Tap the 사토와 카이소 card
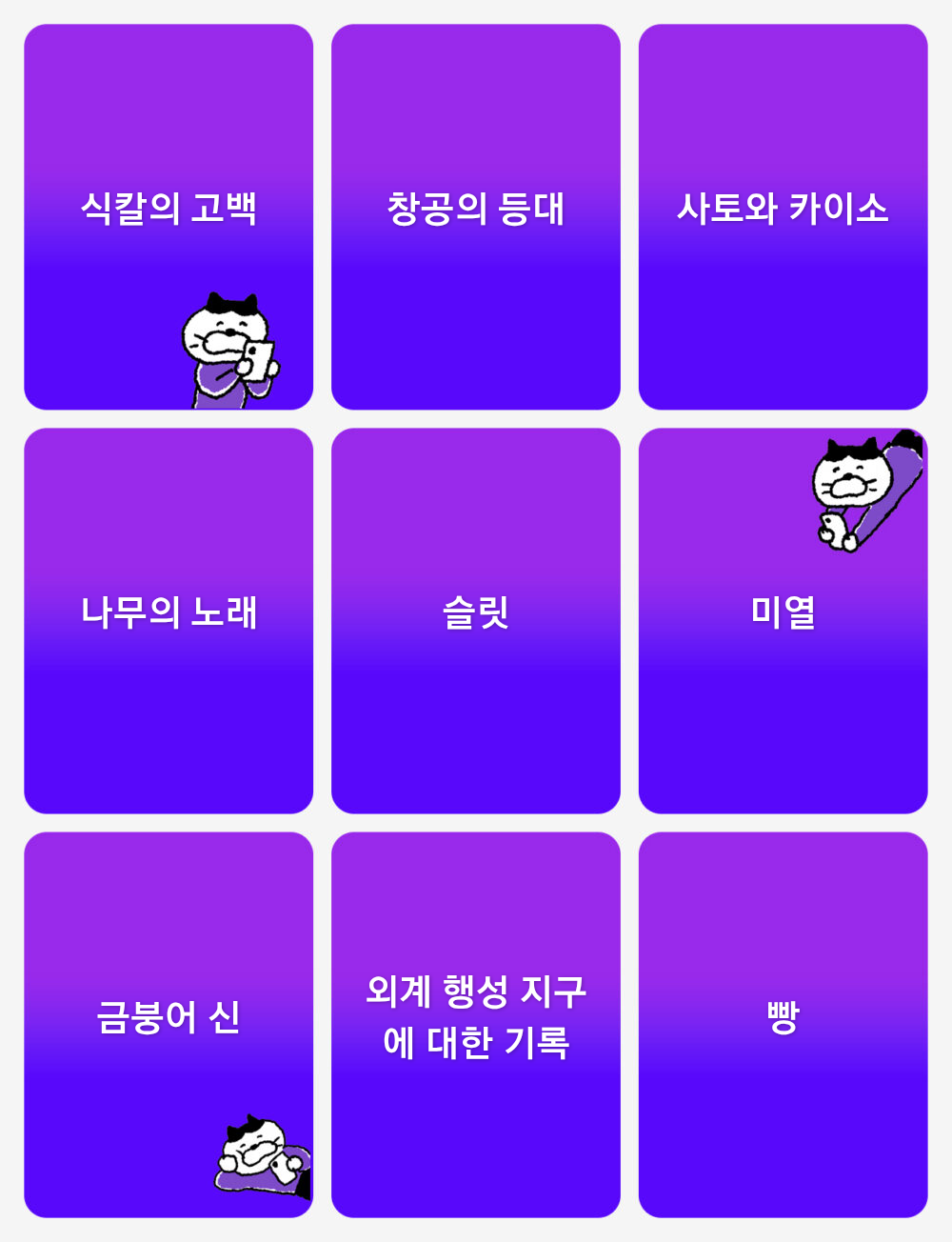The height and width of the screenshot is (1242, 952). pos(783,216)
